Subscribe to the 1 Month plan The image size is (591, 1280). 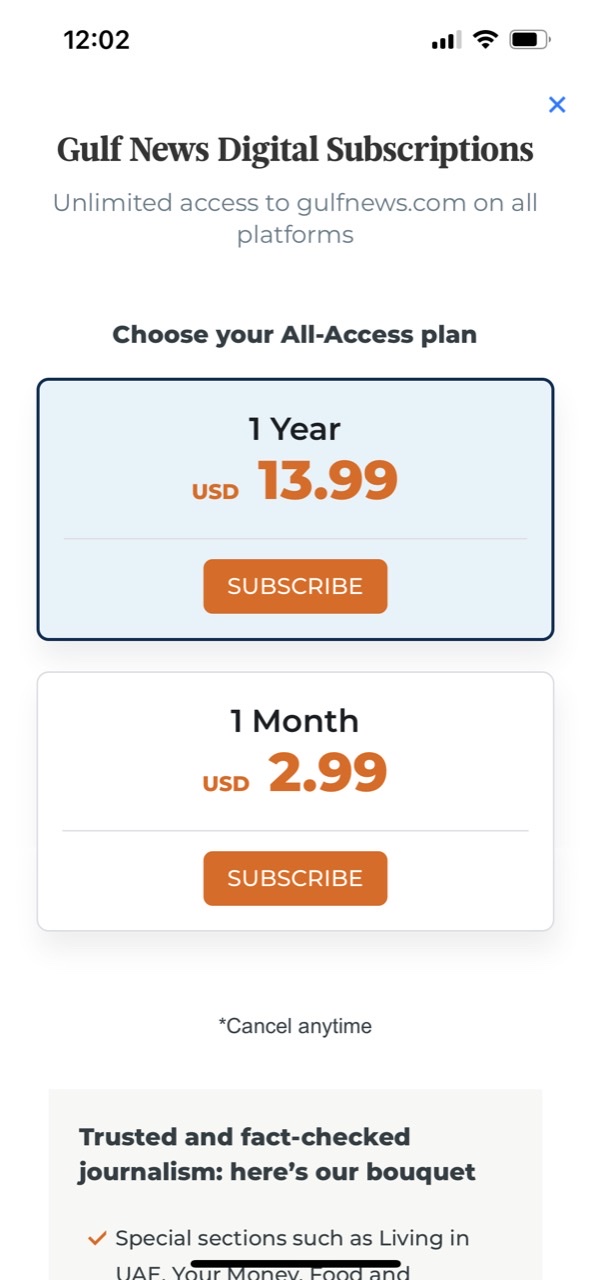[295, 878]
